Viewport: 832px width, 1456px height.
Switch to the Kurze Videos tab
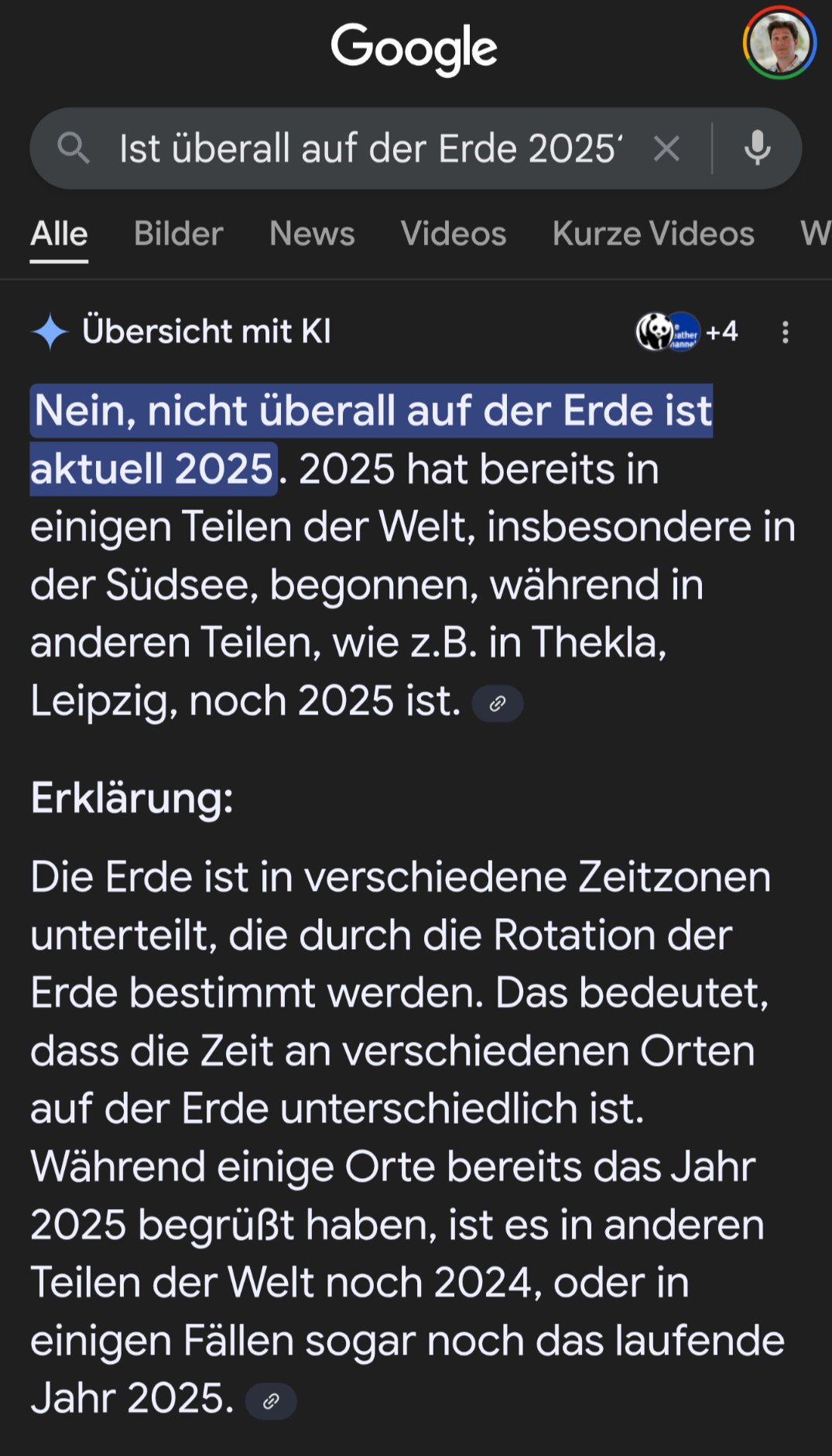(x=653, y=234)
